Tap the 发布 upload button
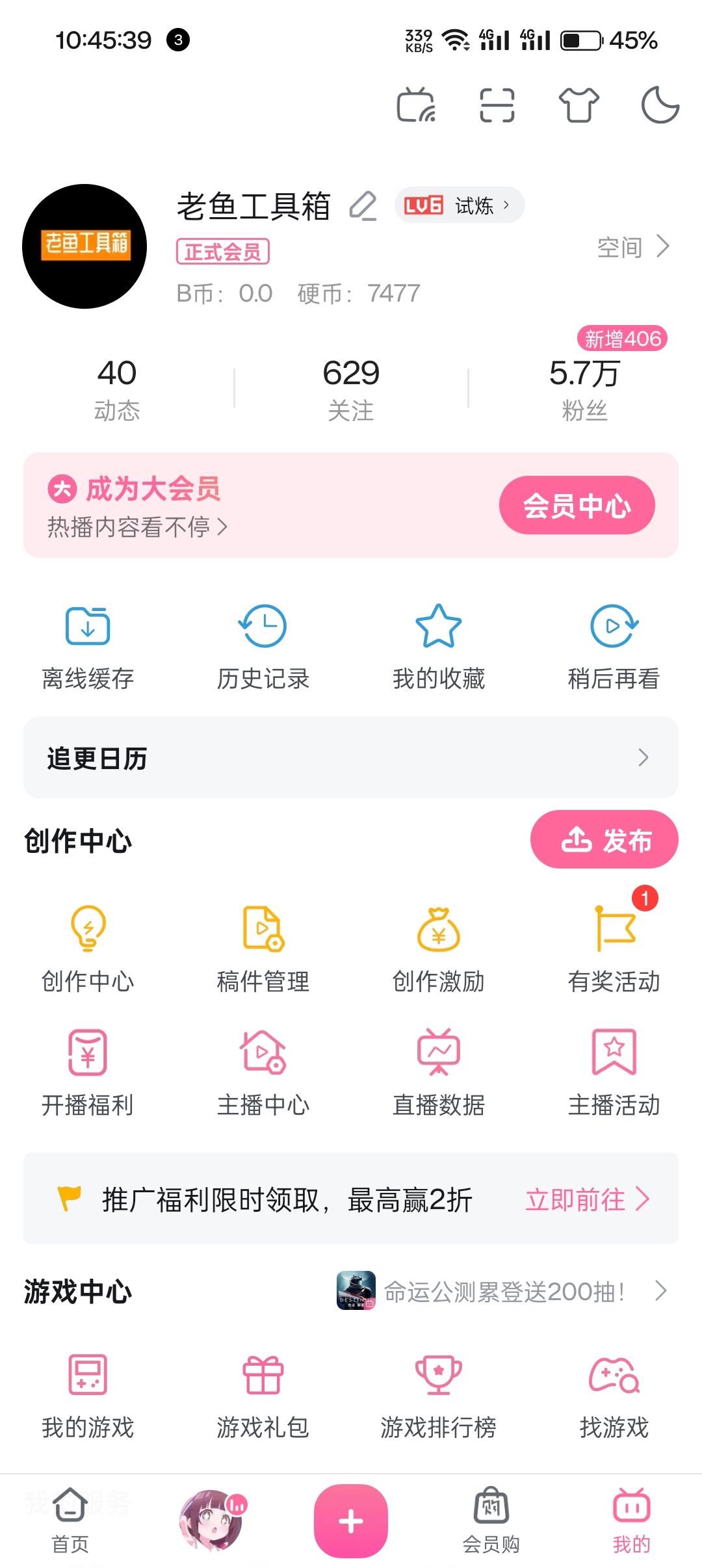The height and width of the screenshot is (1568, 702). point(604,840)
